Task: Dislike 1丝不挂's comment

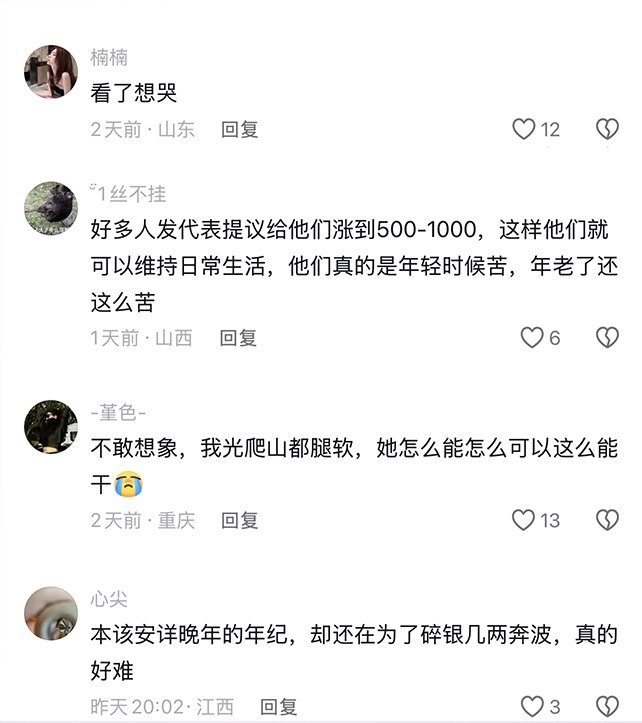Action: (607, 338)
